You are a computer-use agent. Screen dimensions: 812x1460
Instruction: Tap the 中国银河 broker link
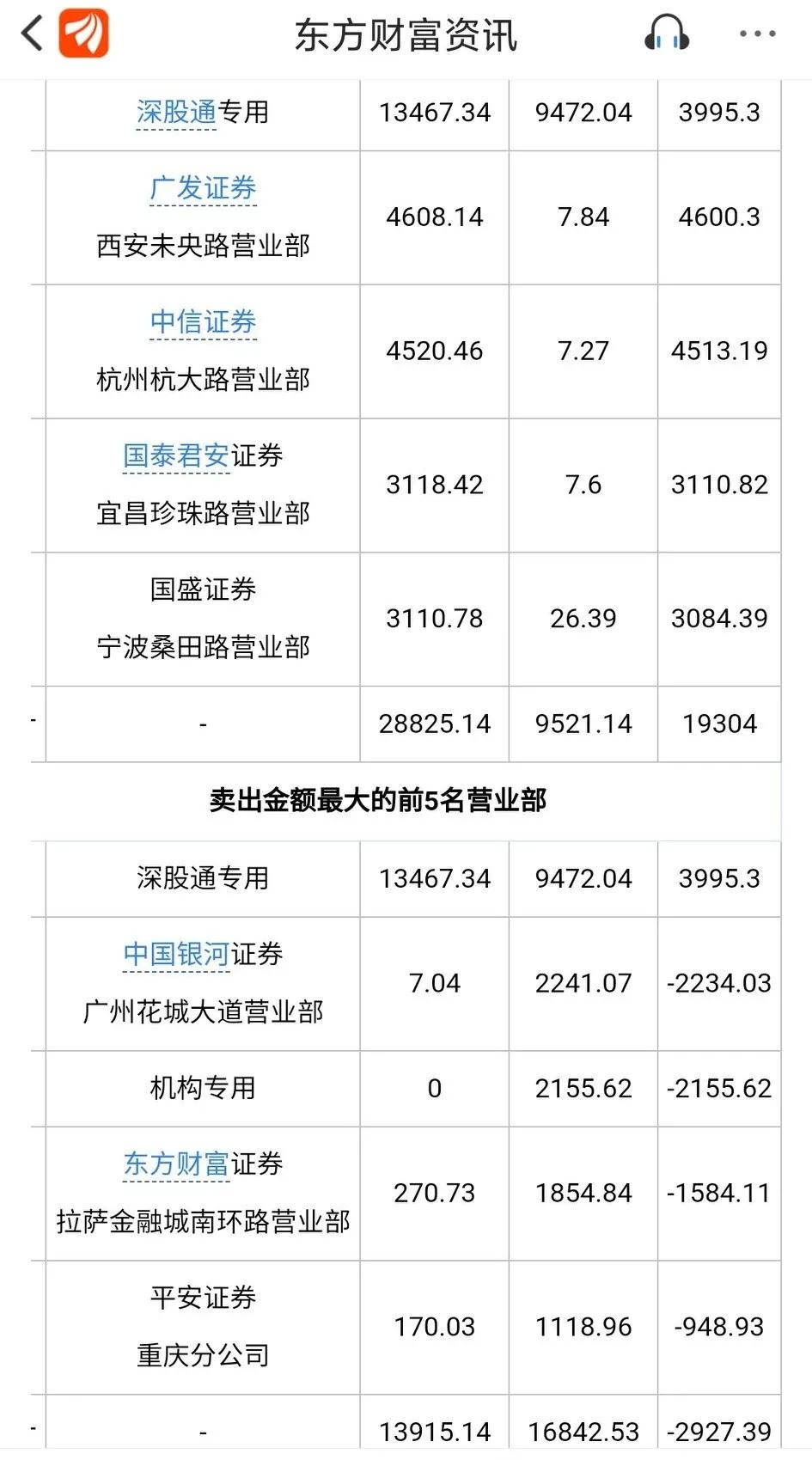coord(179,953)
